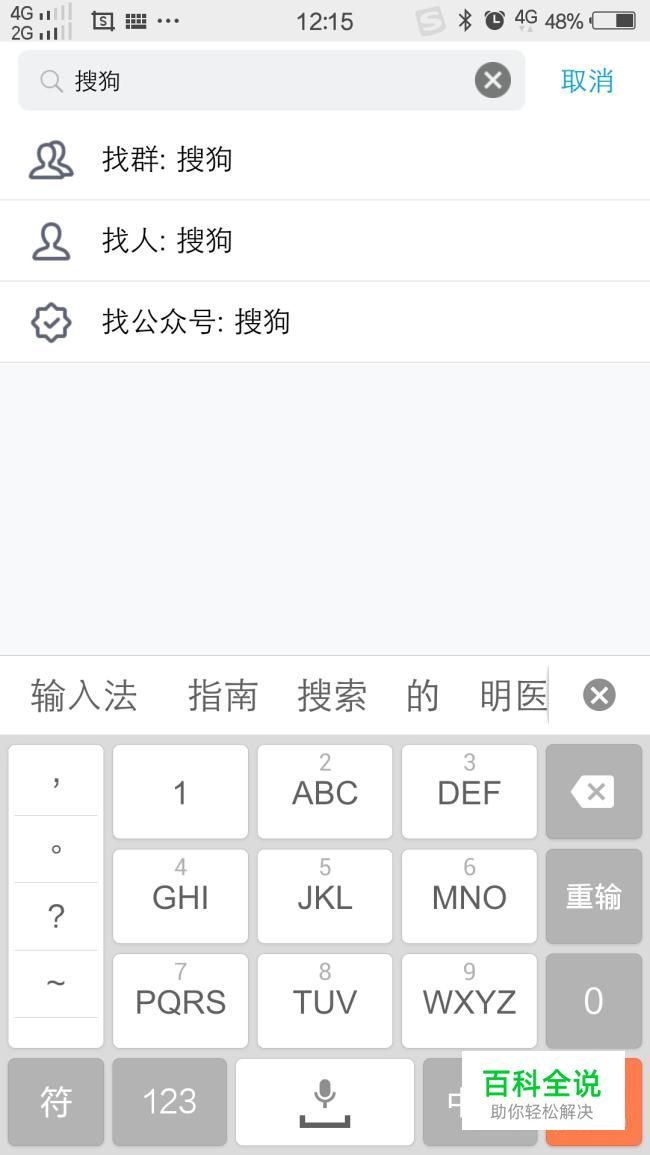Close the keyboard suggestion bar
This screenshot has height=1155, width=650.
point(599,695)
